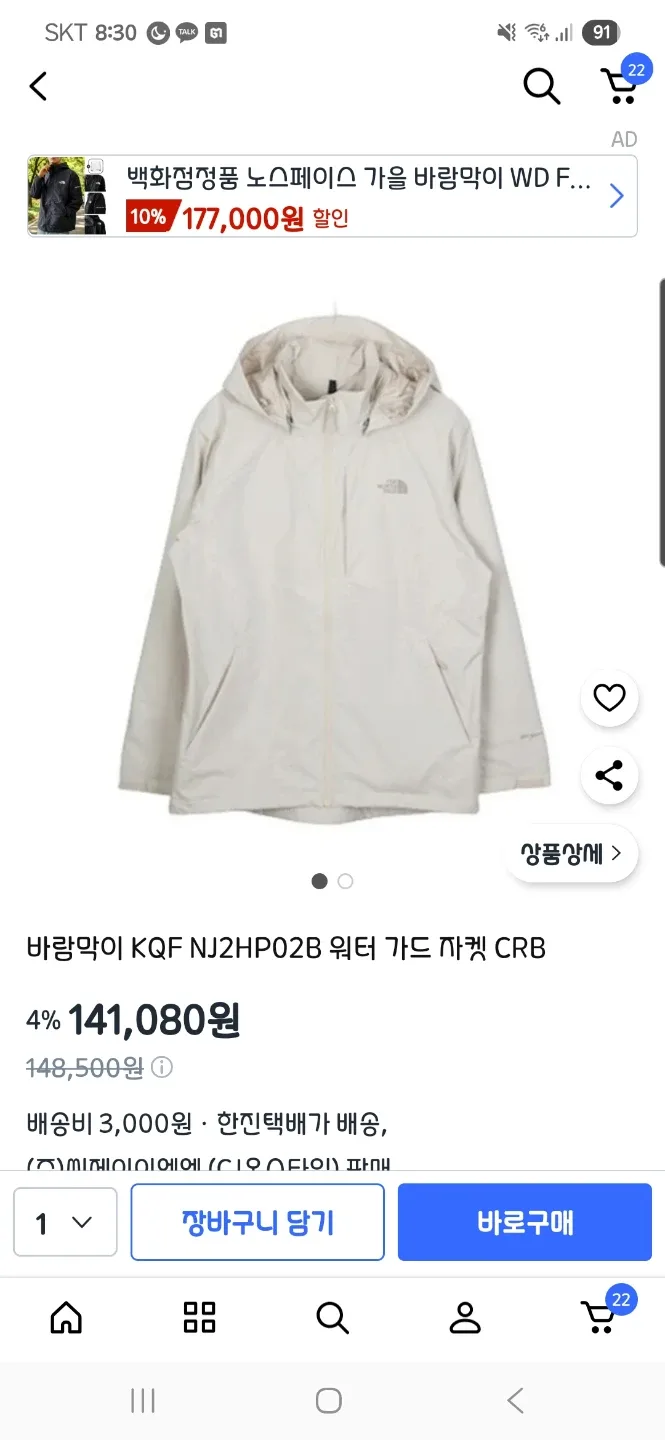This screenshot has width=665, height=1440.
Task: Open the cart icon in the top bar
Action: pyautogui.click(x=619, y=86)
